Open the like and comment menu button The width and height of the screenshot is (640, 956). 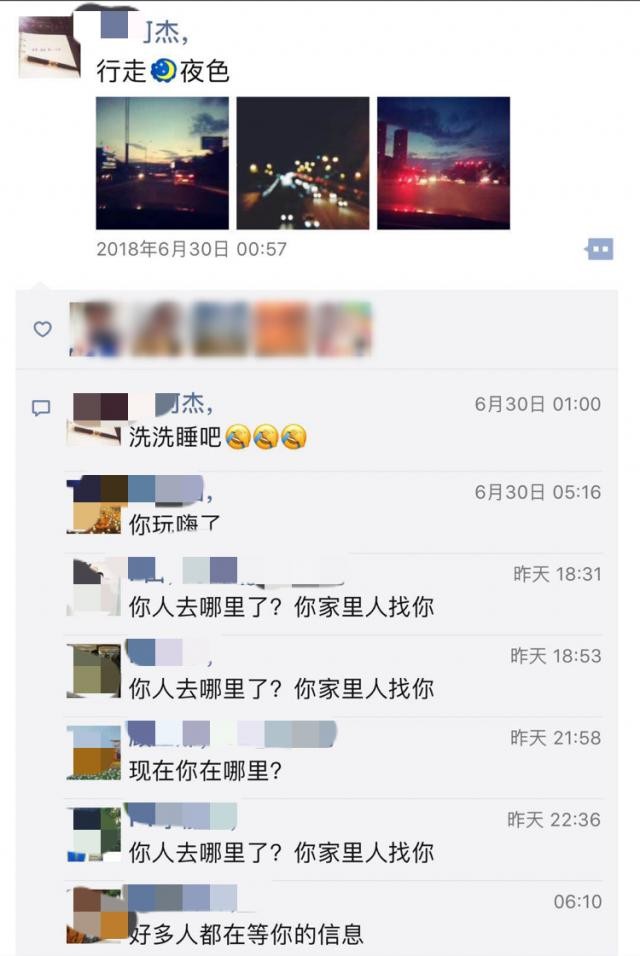point(599,249)
